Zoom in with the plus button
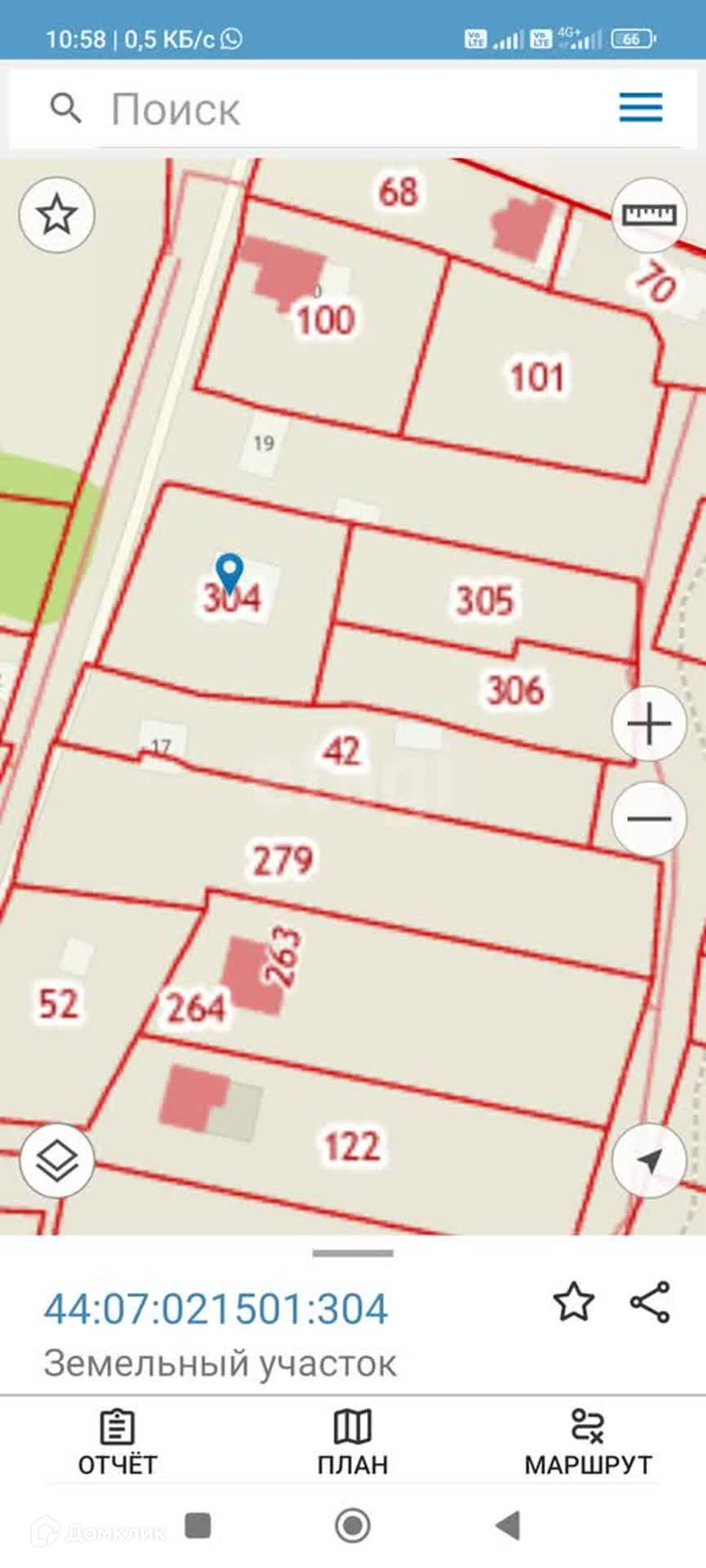The height and width of the screenshot is (1568, 706). tap(650, 724)
